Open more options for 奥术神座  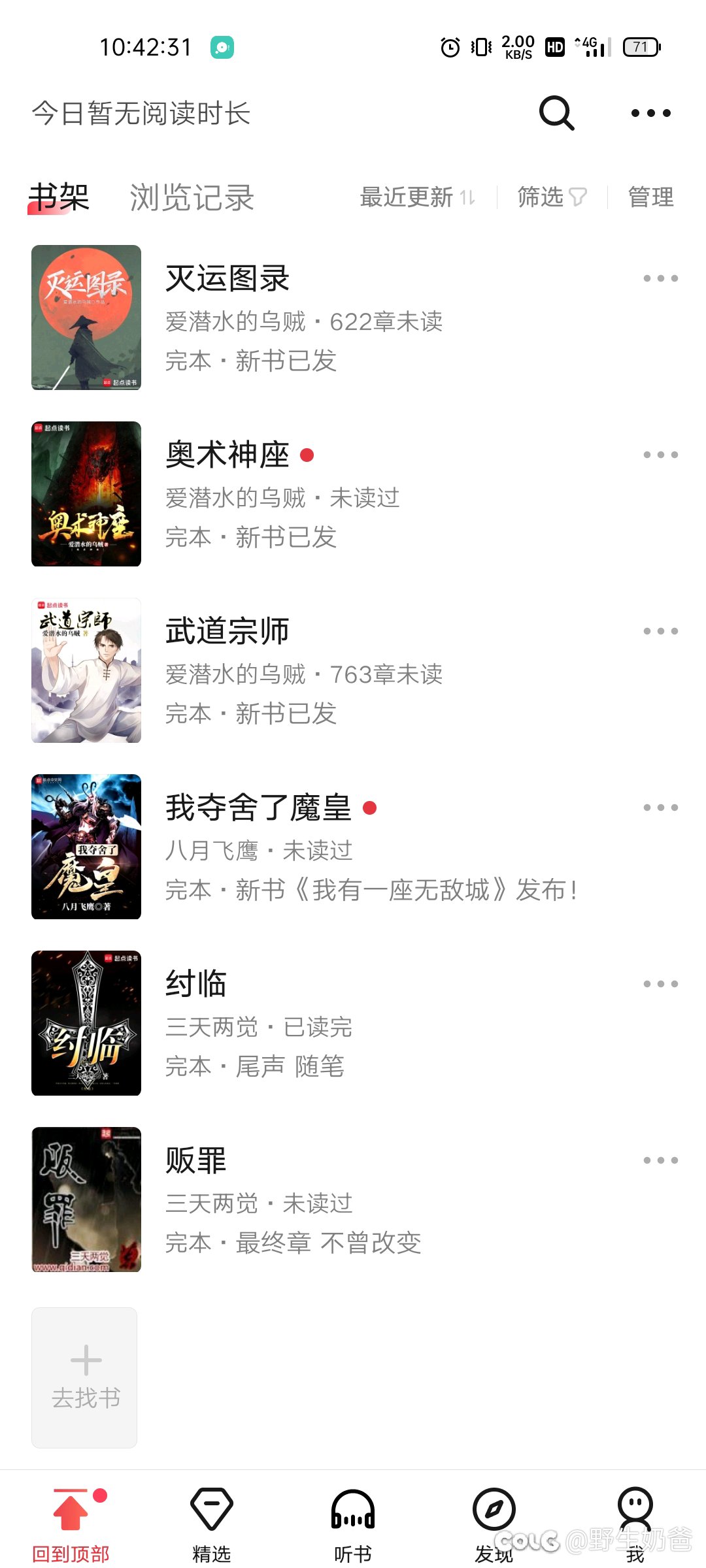pyautogui.click(x=660, y=455)
